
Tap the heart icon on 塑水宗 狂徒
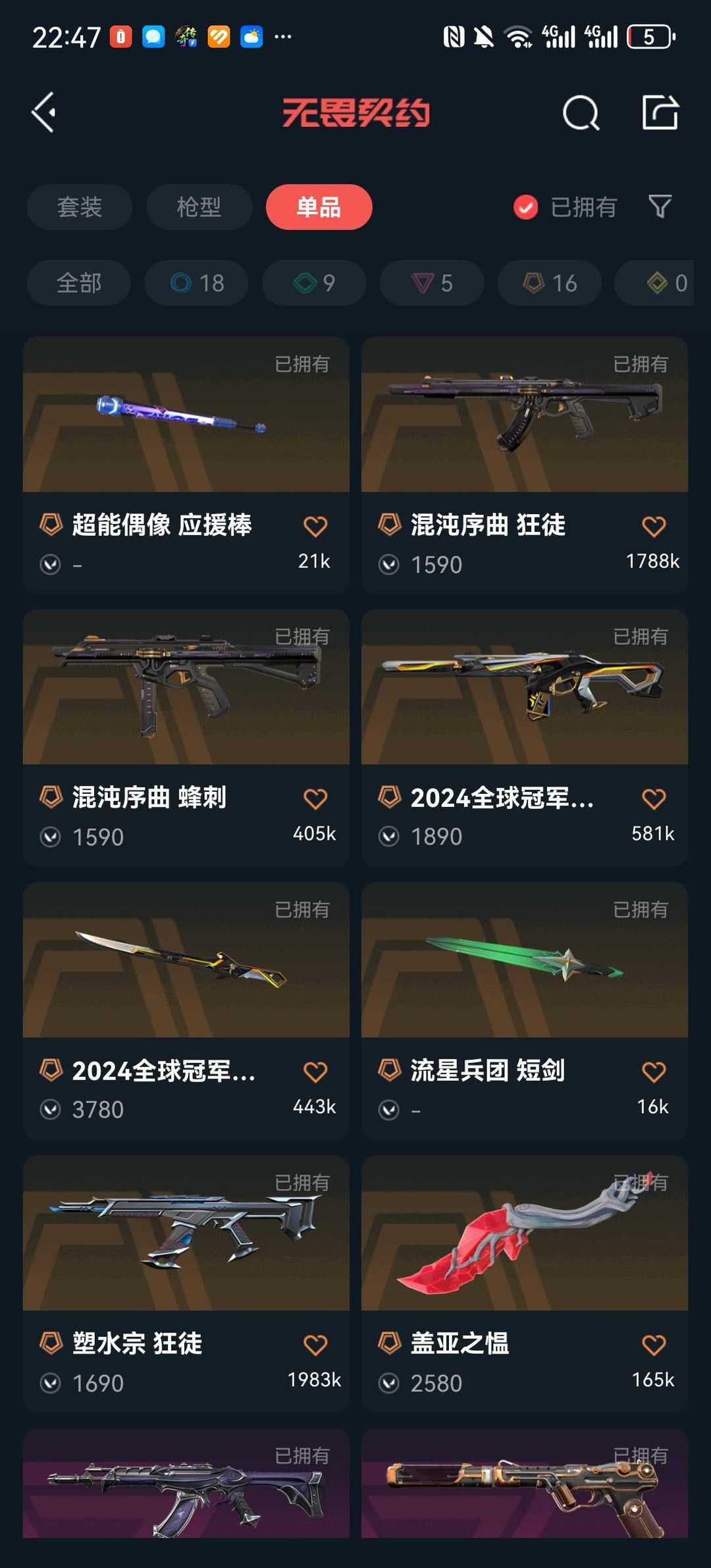[x=315, y=1344]
